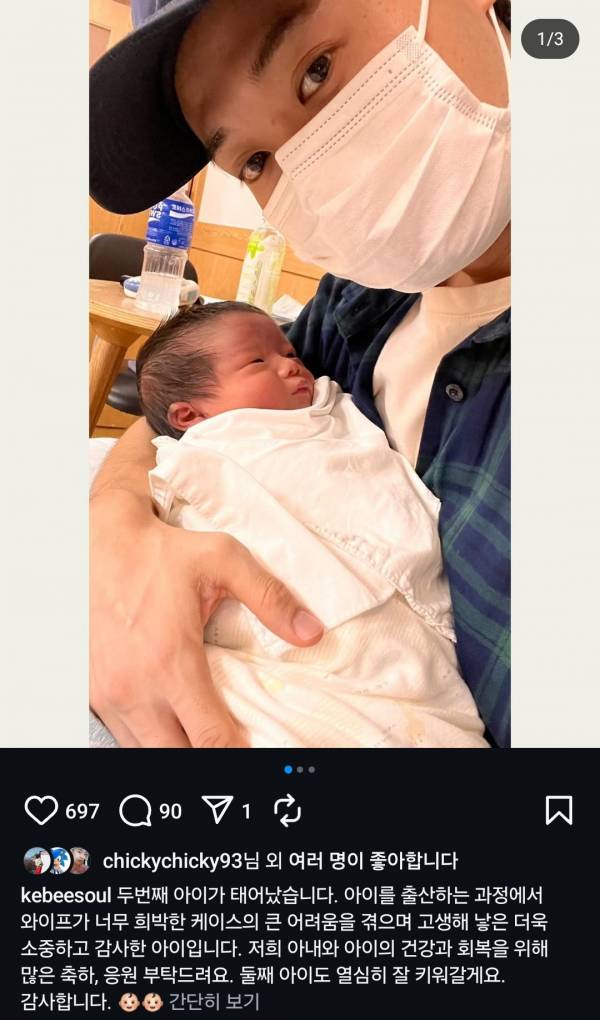Open the comments bubble icon

click(x=135, y=810)
